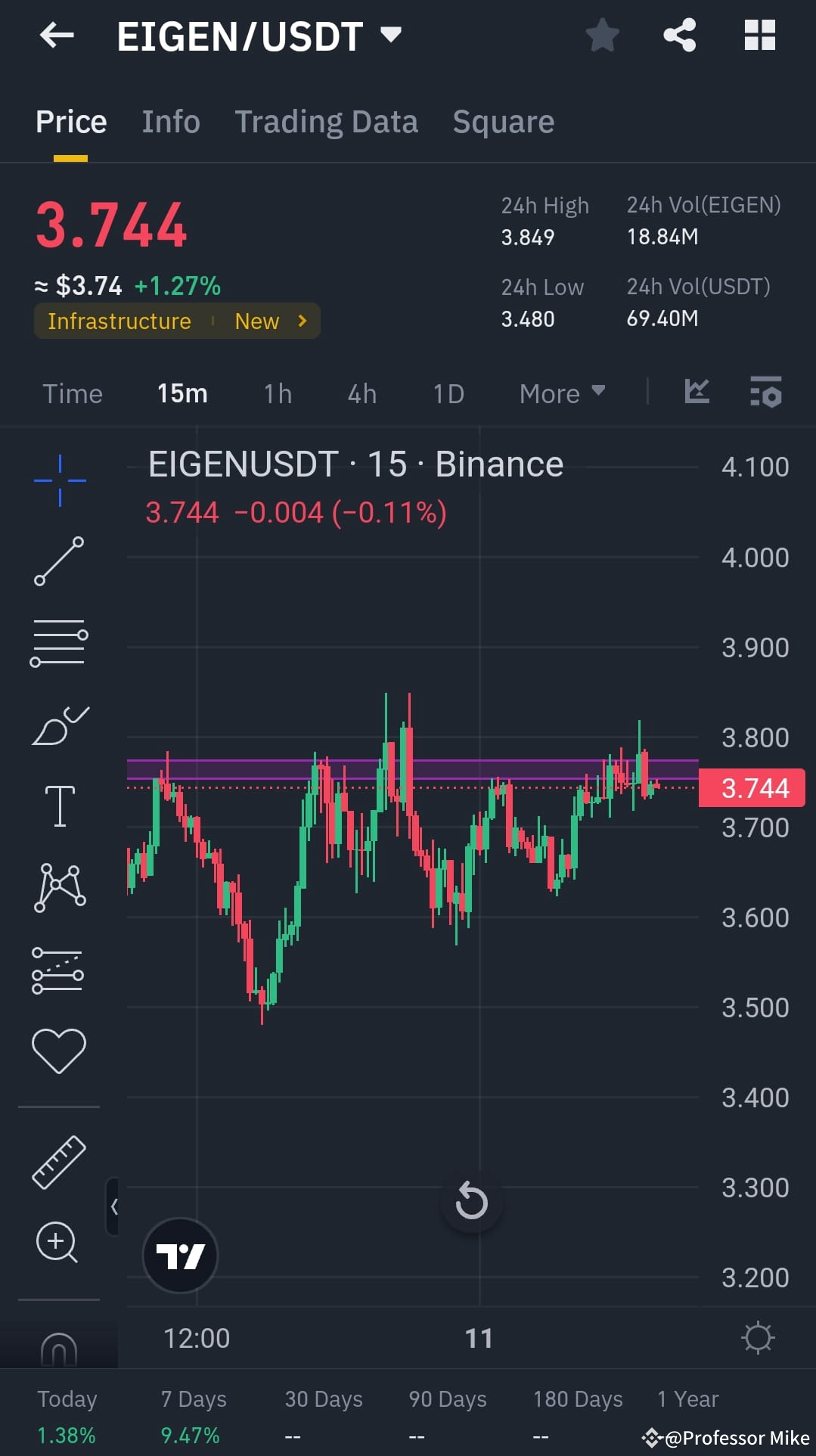Select the text annotation tool
The width and height of the screenshot is (816, 1456).
[59, 805]
